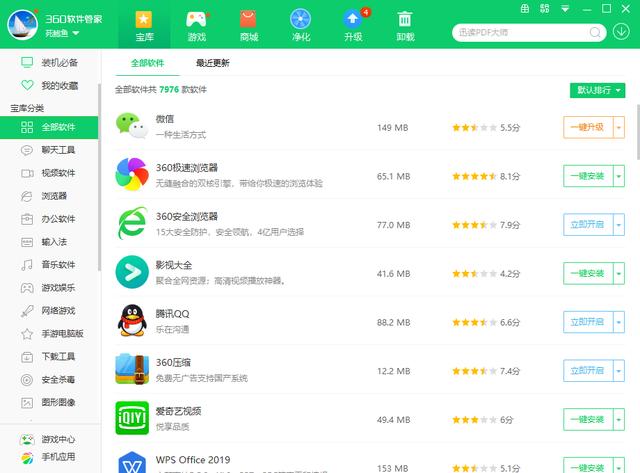
Task: Select the 视频软件 category
Action: click(57, 173)
